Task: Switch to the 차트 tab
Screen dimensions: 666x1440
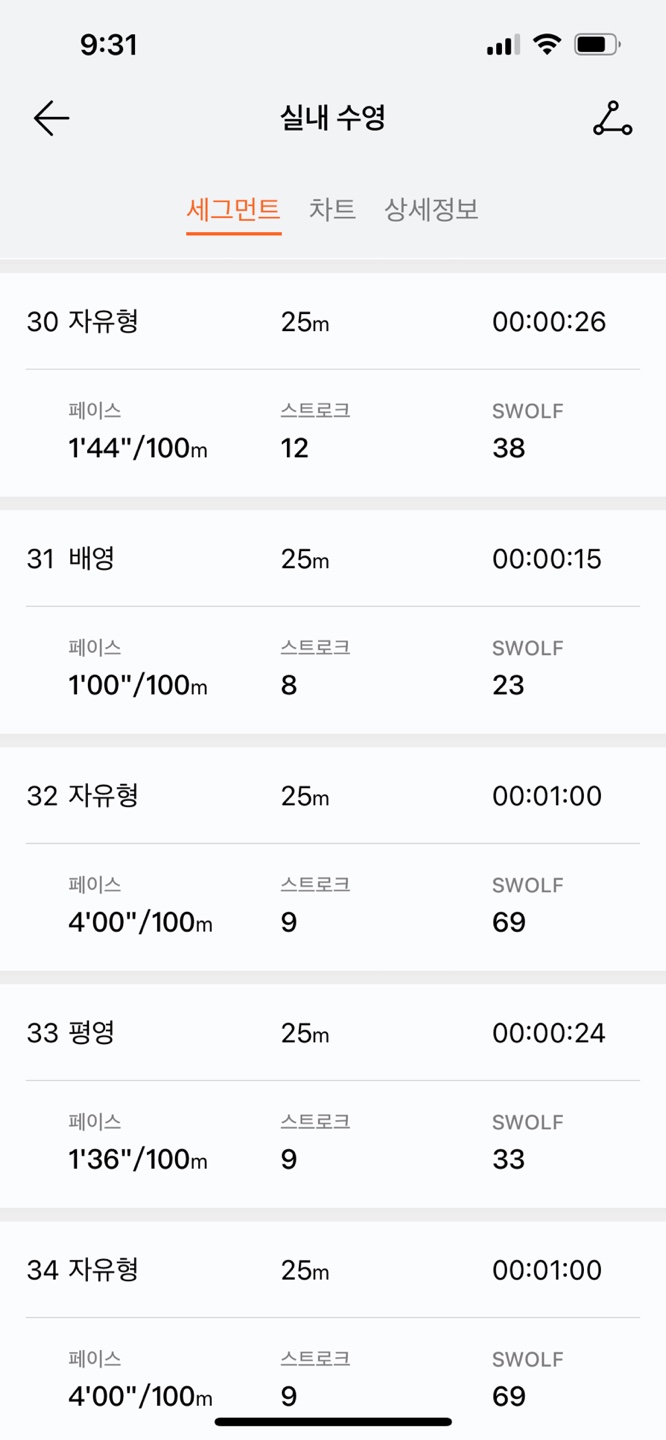Action: coord(332,209)
